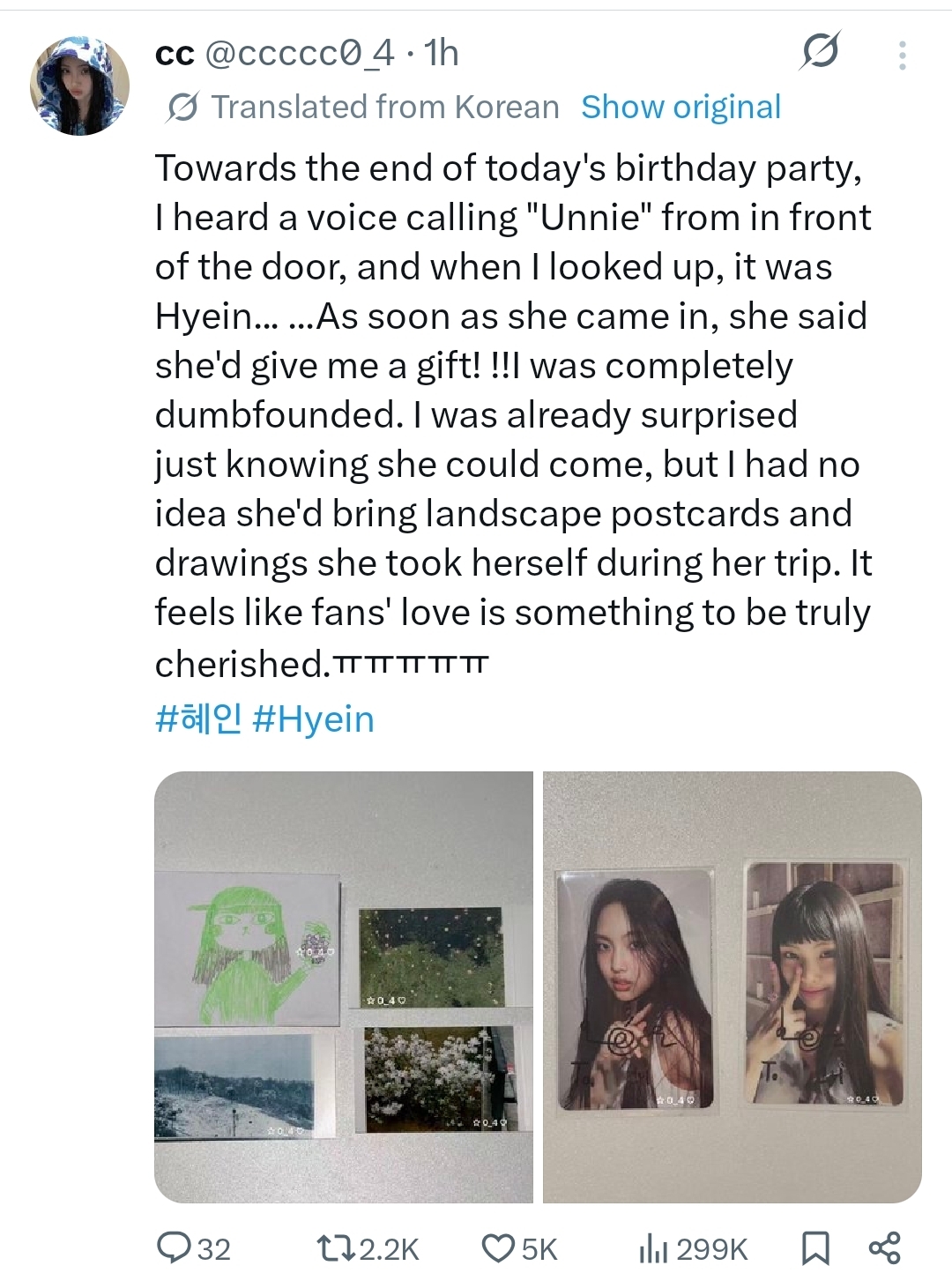Viewport: 952px width, 1288px height.
Task: Open the #Hyein hashtag
Action: (x=313, y=719)
